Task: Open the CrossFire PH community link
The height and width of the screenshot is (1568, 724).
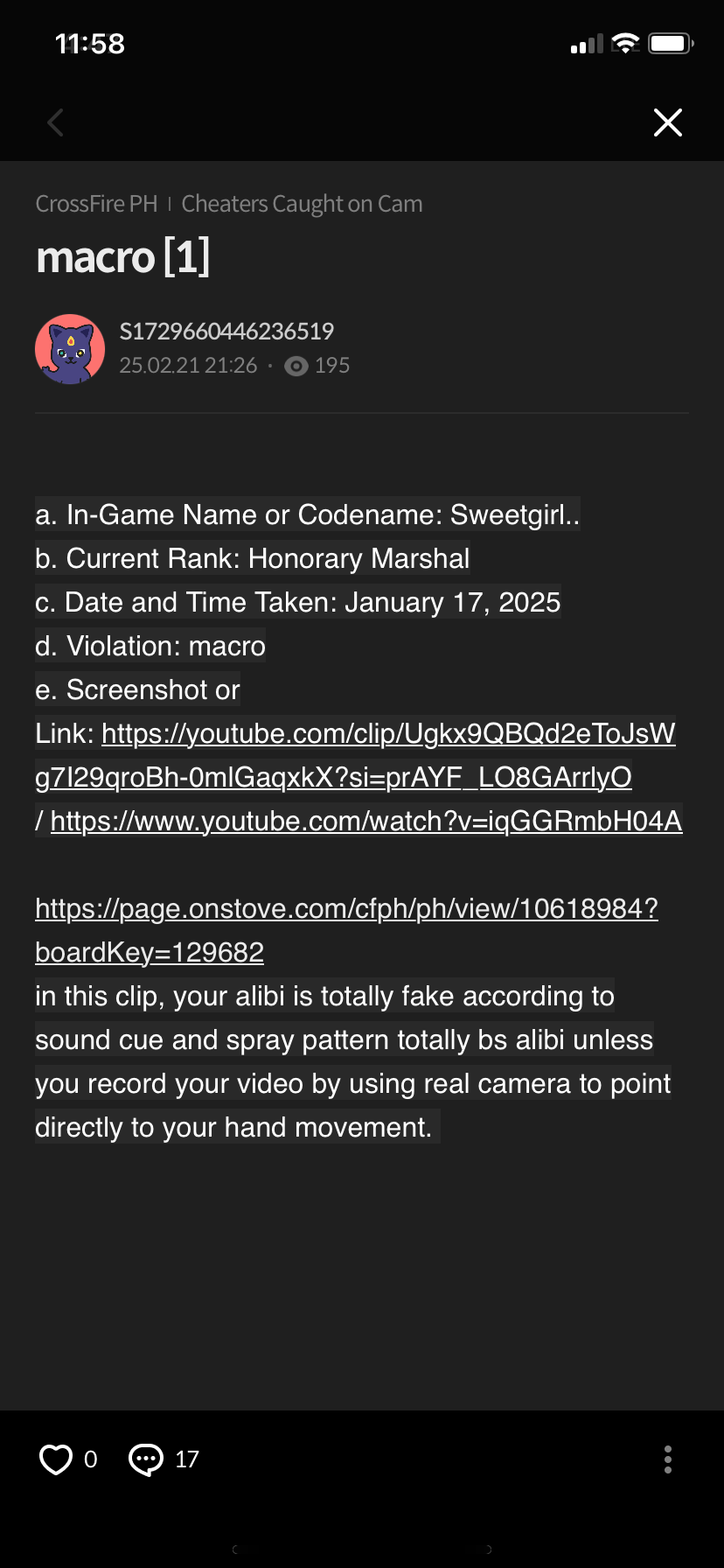Action: pos(96,204)
